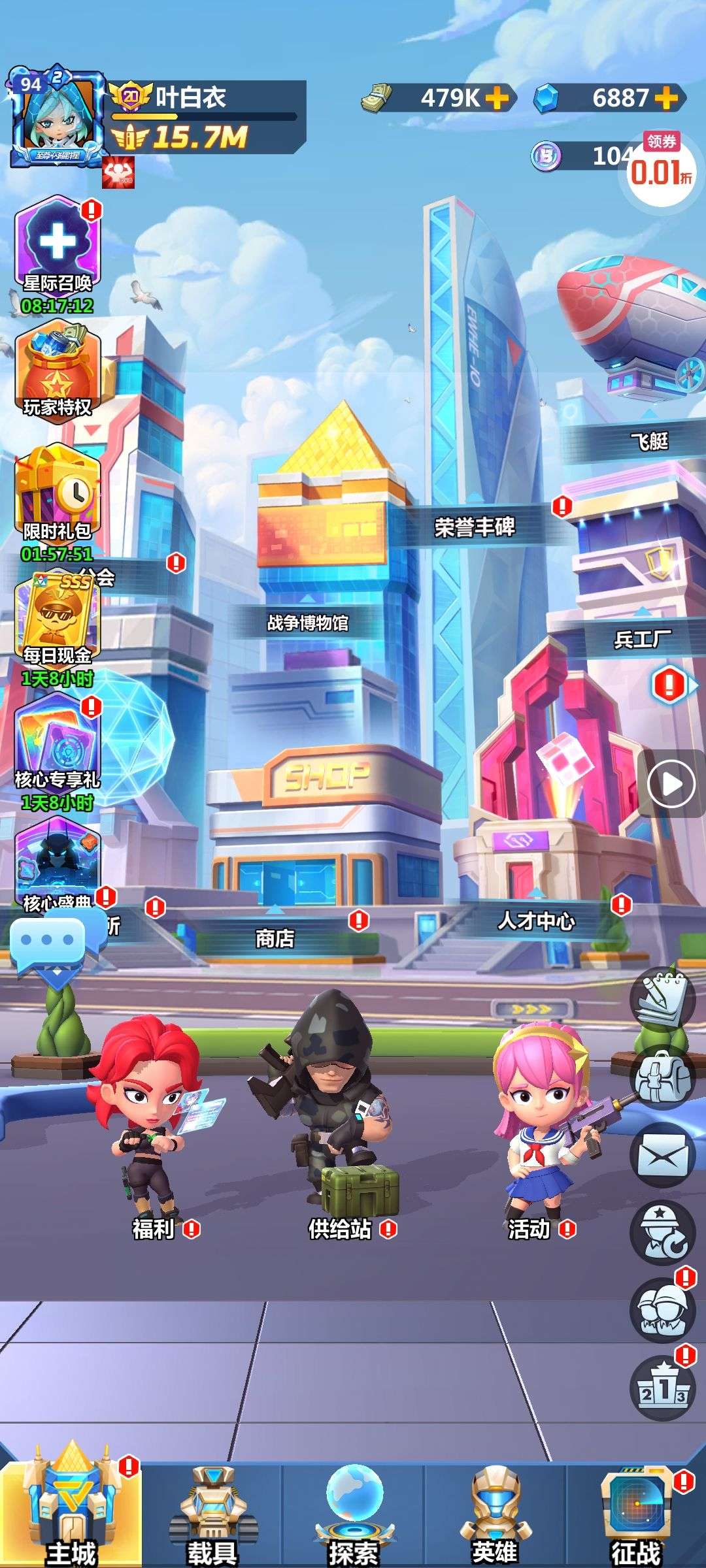Open the 荣誉丰碑 honor monument
Image resolution: width=706 pixels, height=1568 pixels.
(475, 527)
